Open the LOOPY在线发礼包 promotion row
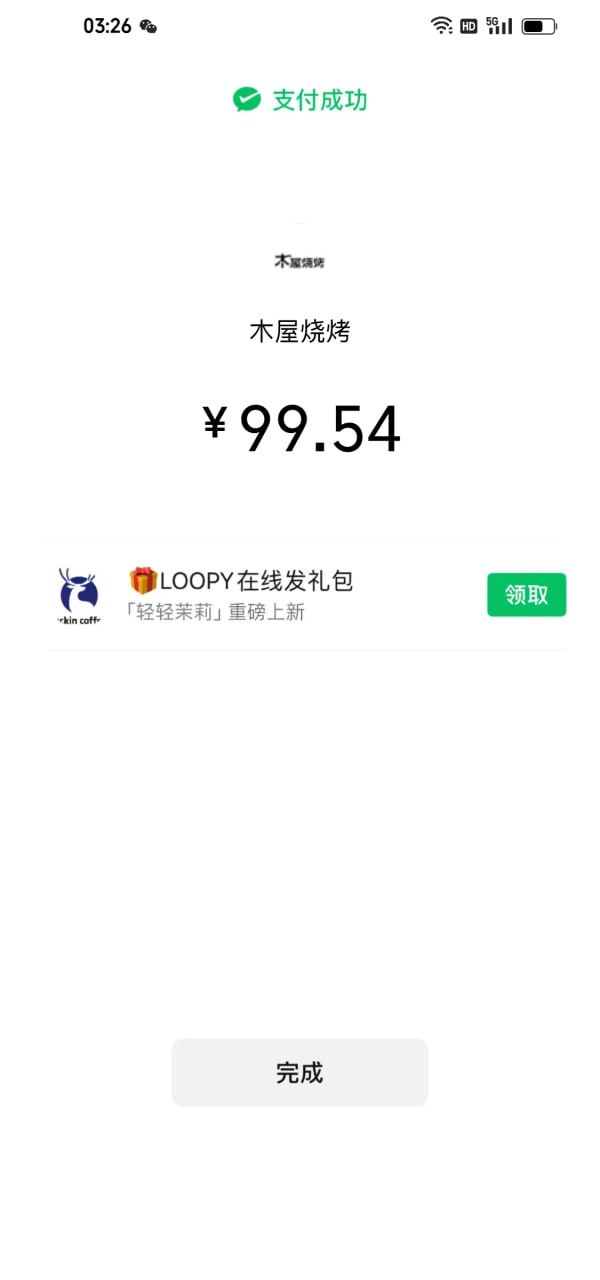 tap(260, 595)
